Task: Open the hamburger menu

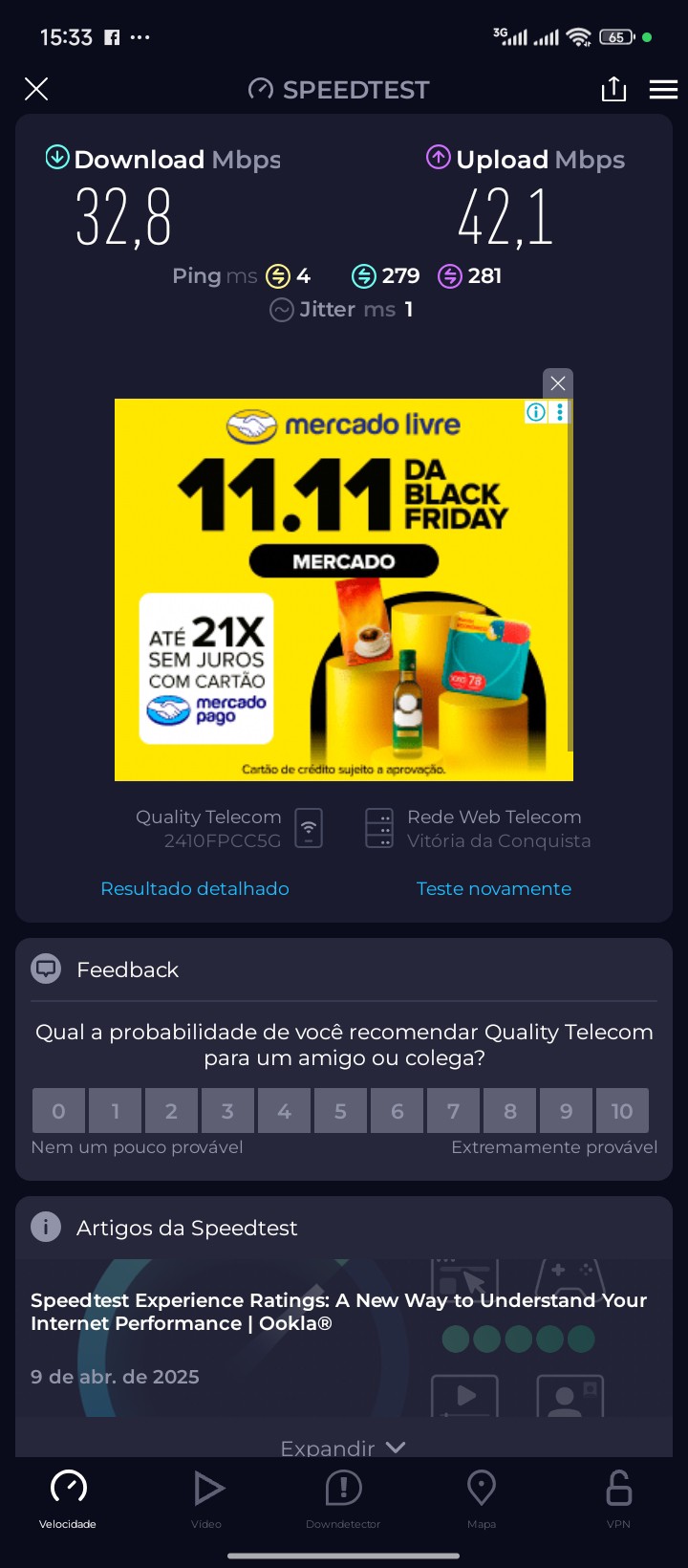Action: tap(663, 90)
